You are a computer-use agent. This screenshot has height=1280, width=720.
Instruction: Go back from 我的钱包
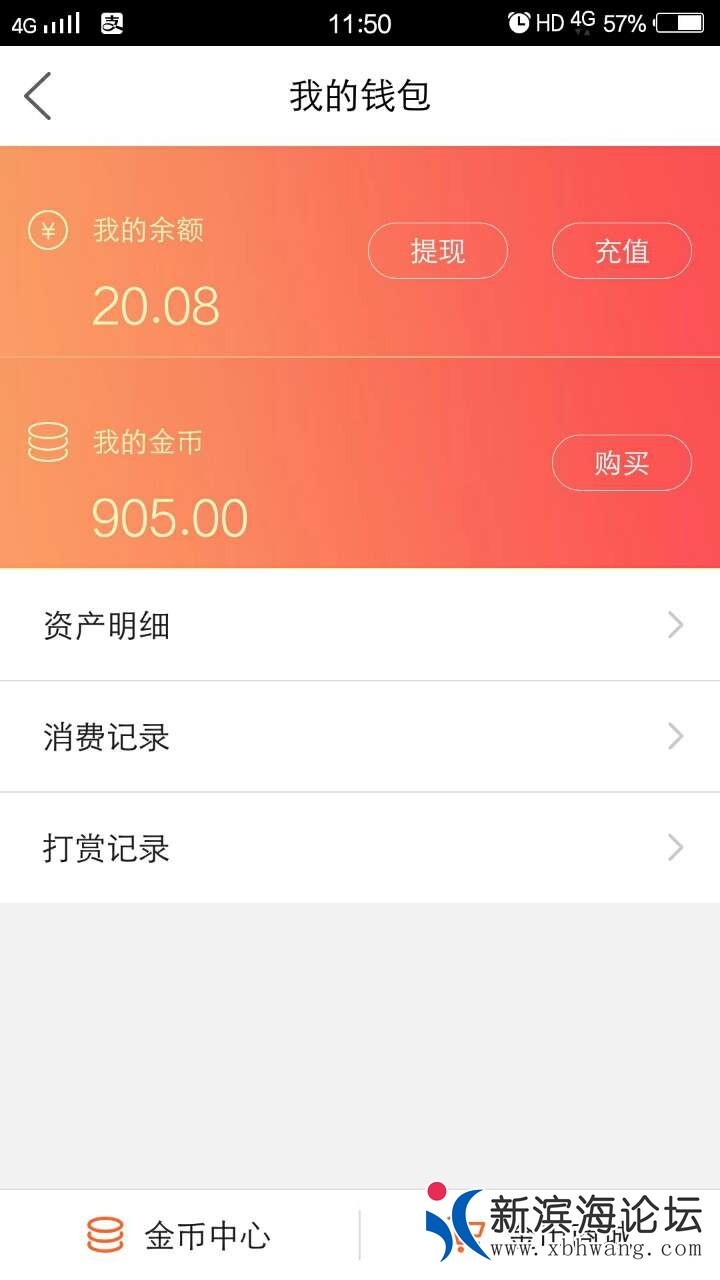click(x=38, y=97)
